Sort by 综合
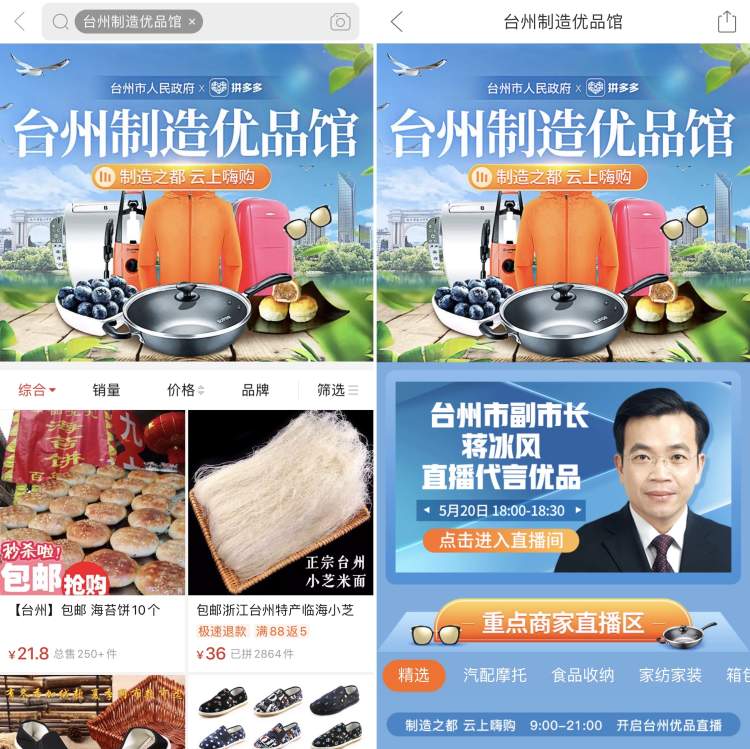This screenshot has width=750, height=749. 37,390
